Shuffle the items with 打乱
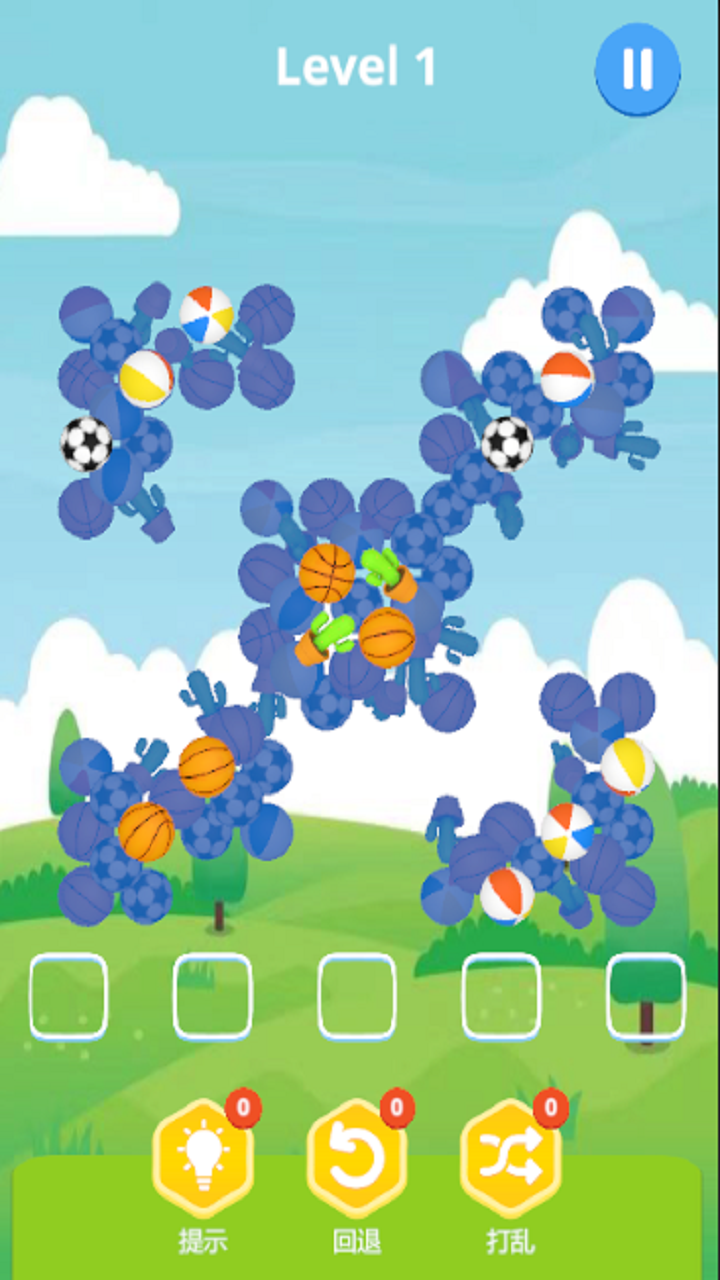The width and height of the screenshot is (720, 1280). coord(510,1159)
